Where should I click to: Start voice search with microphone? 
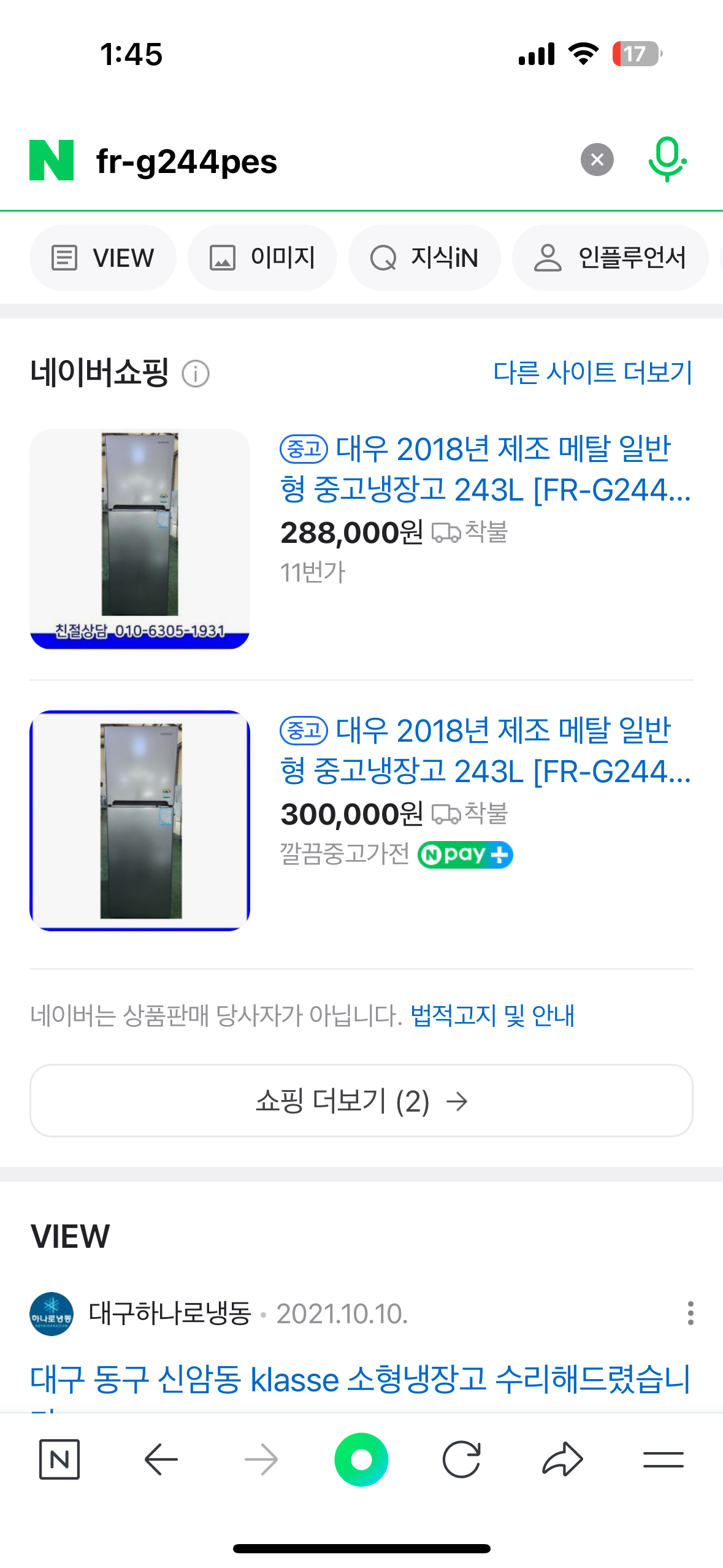point(667,159)
